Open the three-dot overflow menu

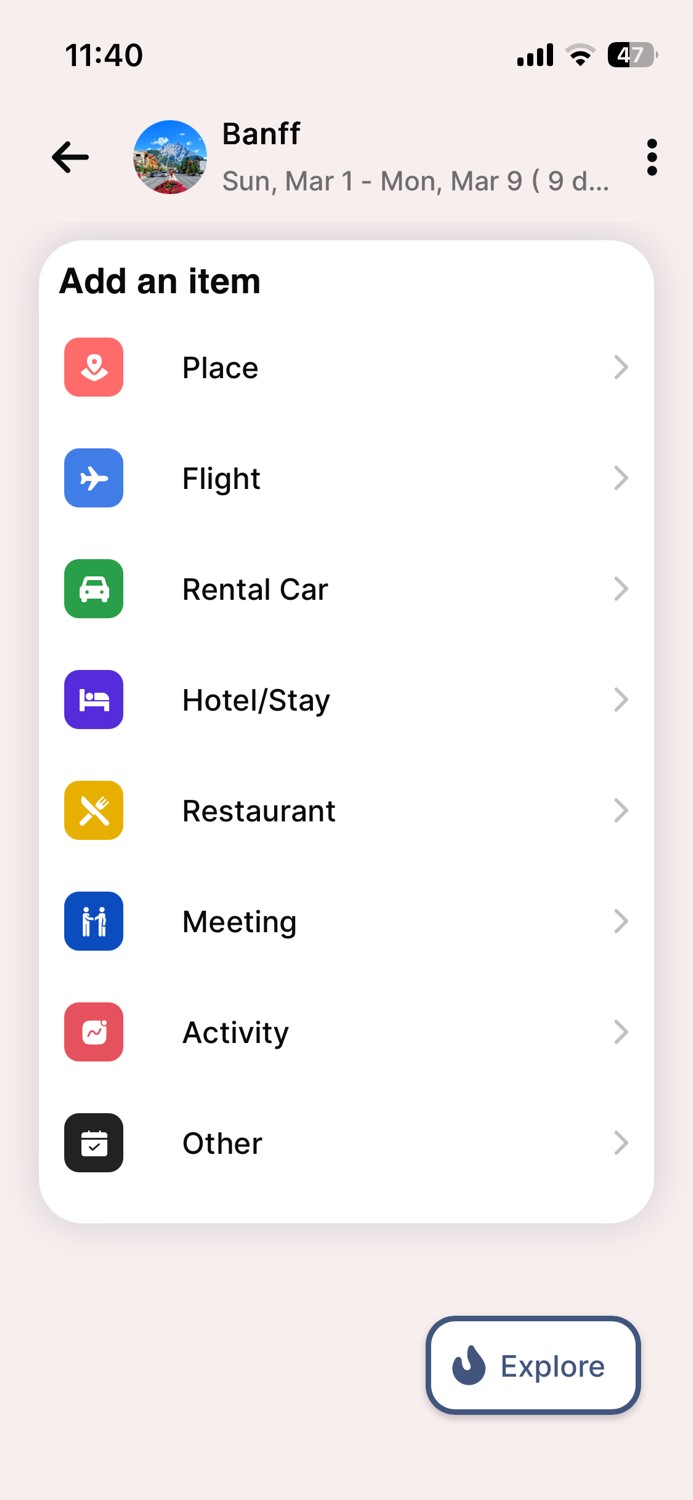tap(652, 157)
